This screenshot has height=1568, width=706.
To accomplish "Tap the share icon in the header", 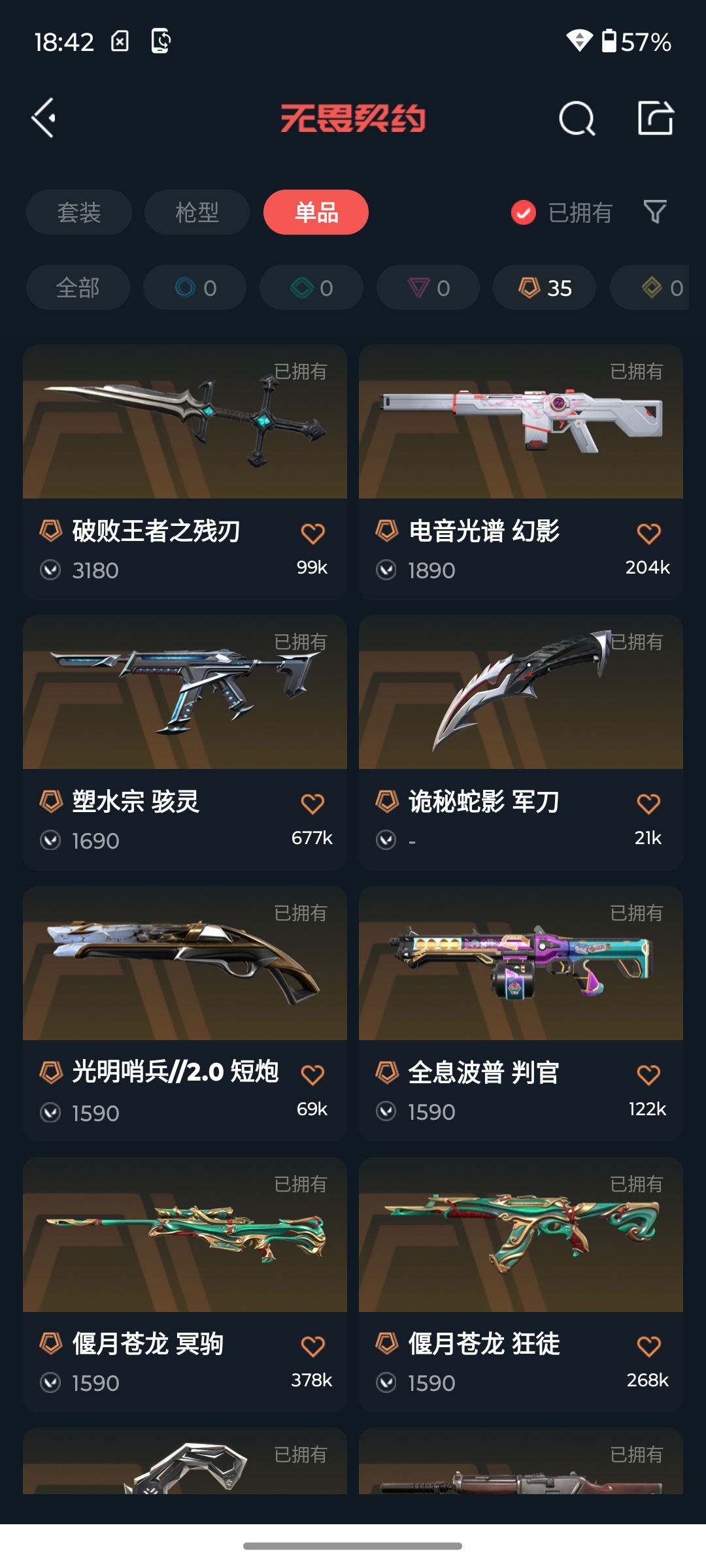I will 655,118.
